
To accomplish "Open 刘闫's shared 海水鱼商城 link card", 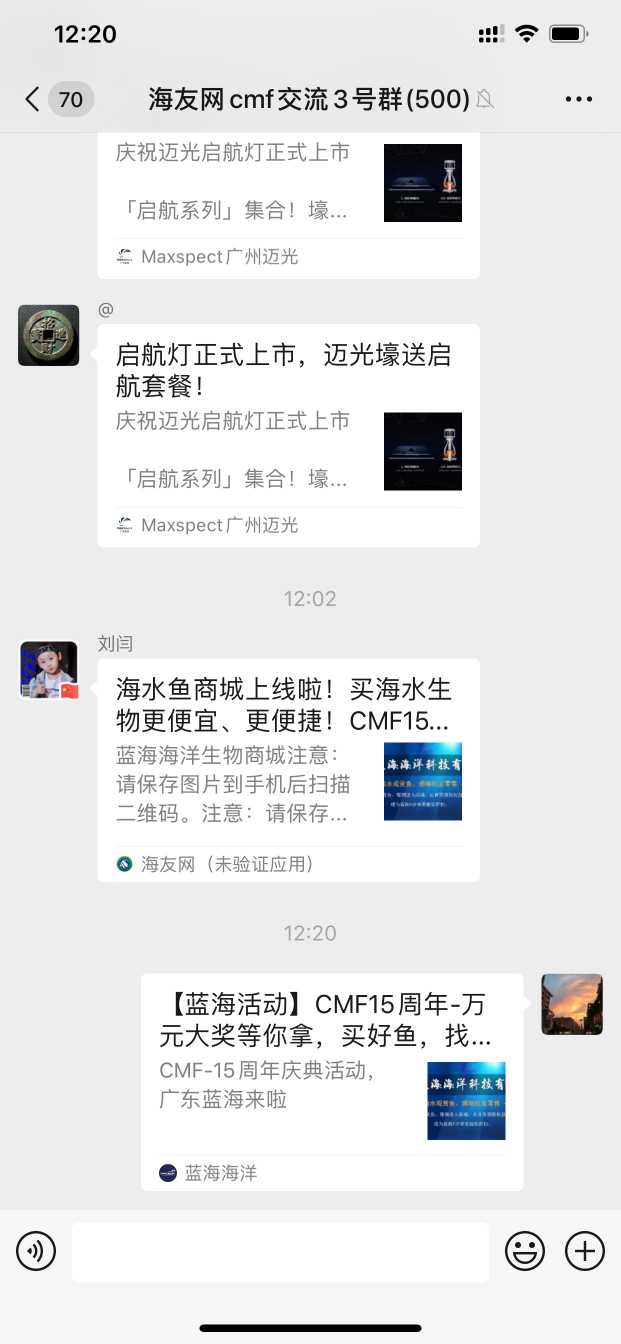I will [288, 768].
